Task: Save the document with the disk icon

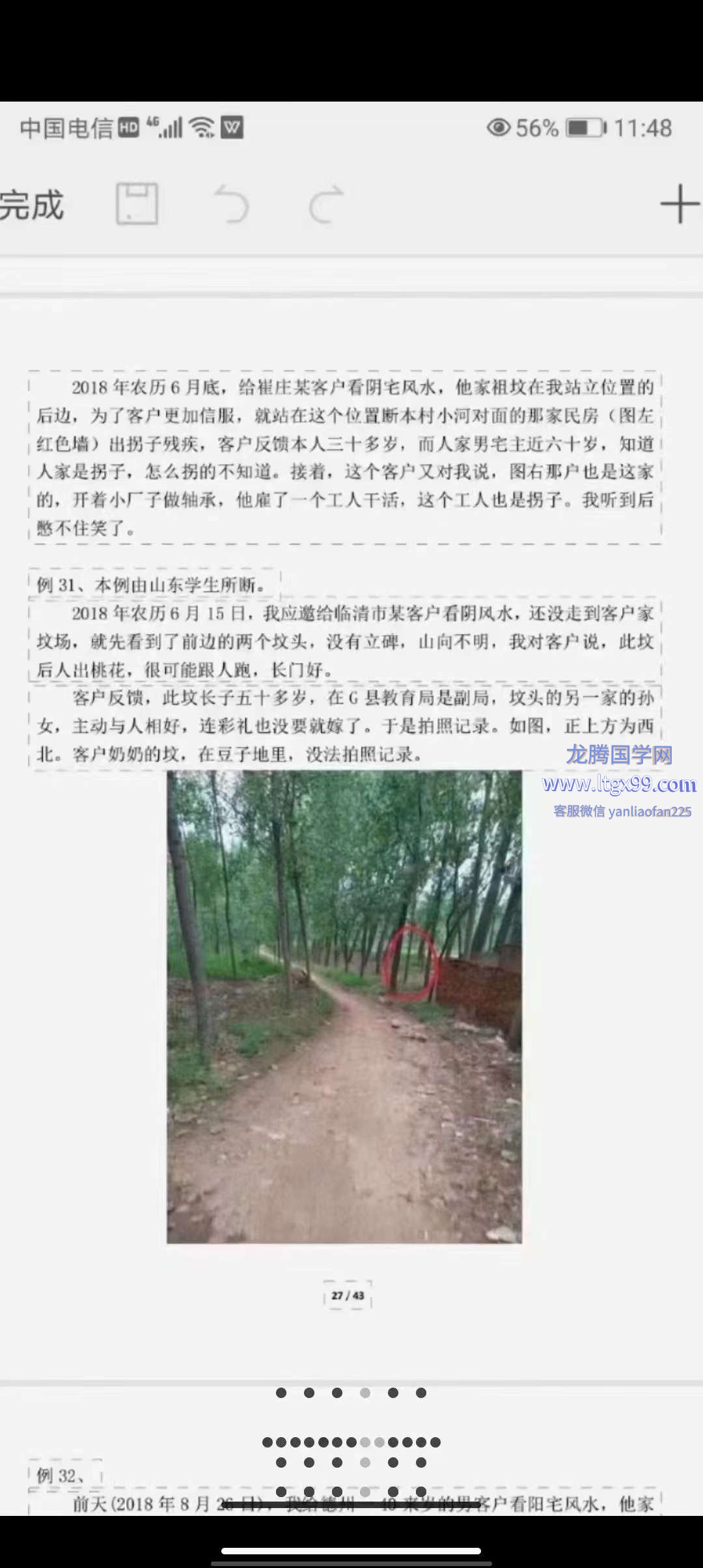Action: click(137, 204)
